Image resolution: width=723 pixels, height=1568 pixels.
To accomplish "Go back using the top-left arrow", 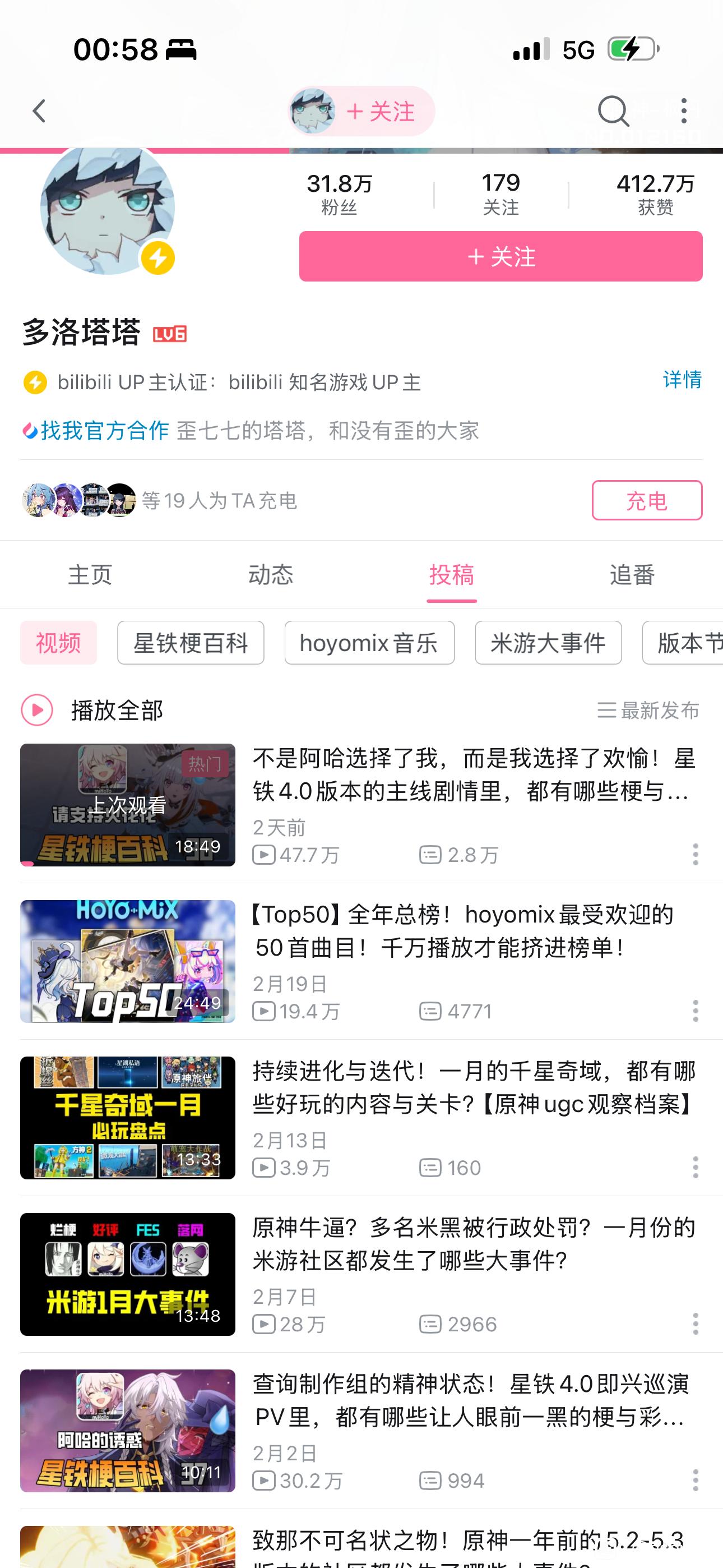I will [40, 112].
